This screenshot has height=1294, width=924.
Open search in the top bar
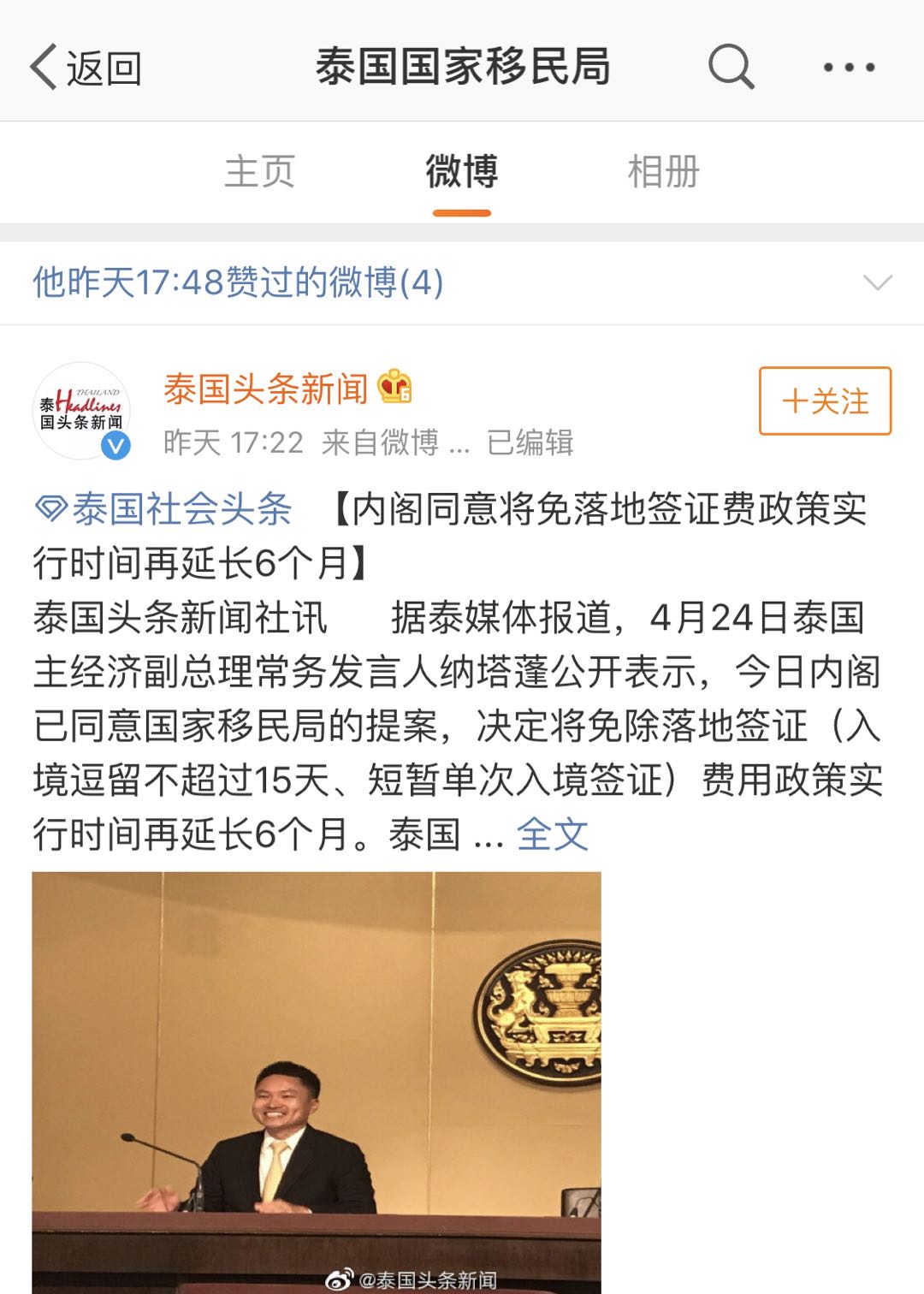[731, 67]
